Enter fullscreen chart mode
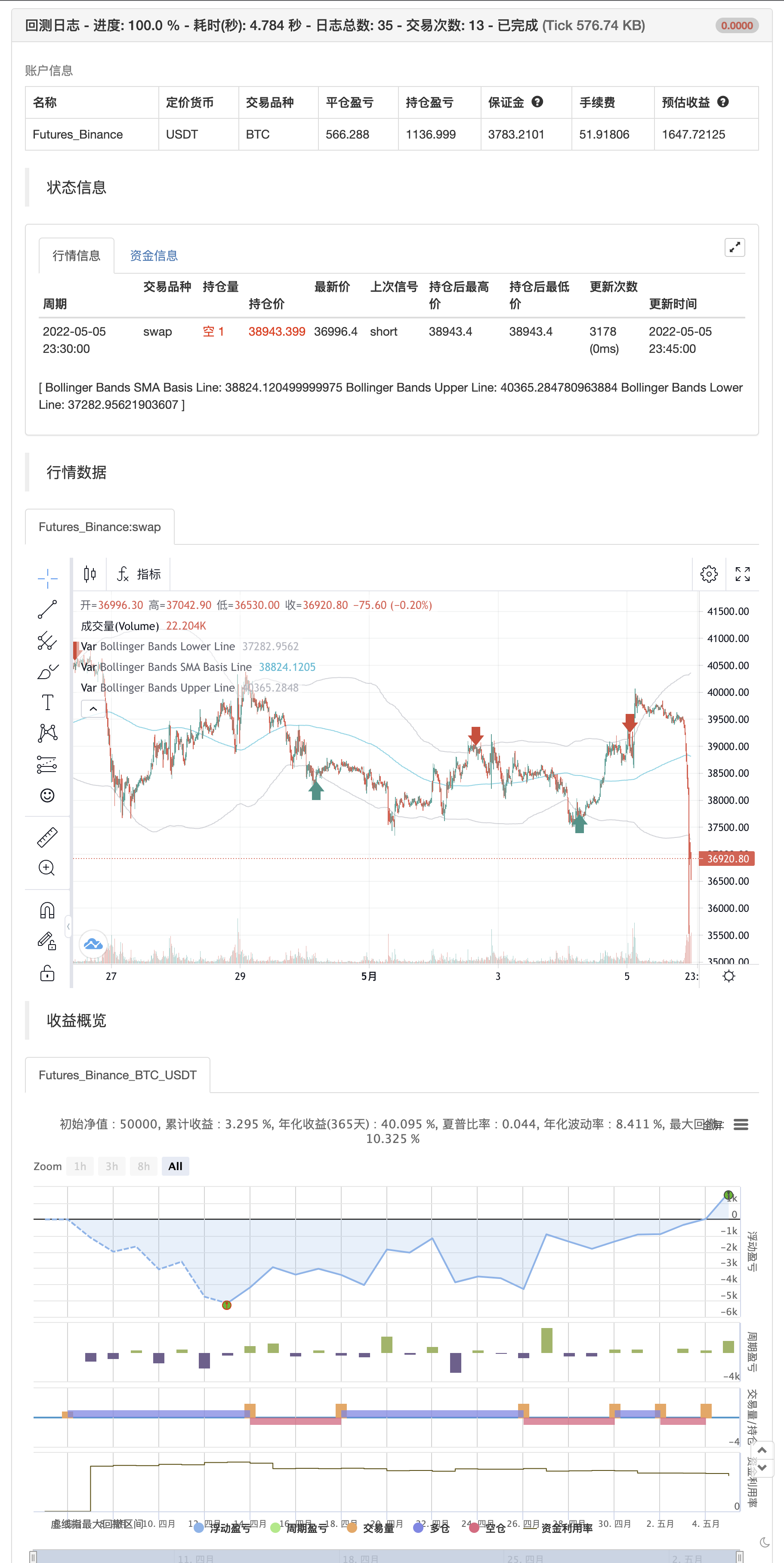Image resolution: width=784 pixels, height=1563 pixels. click(742, 574)
